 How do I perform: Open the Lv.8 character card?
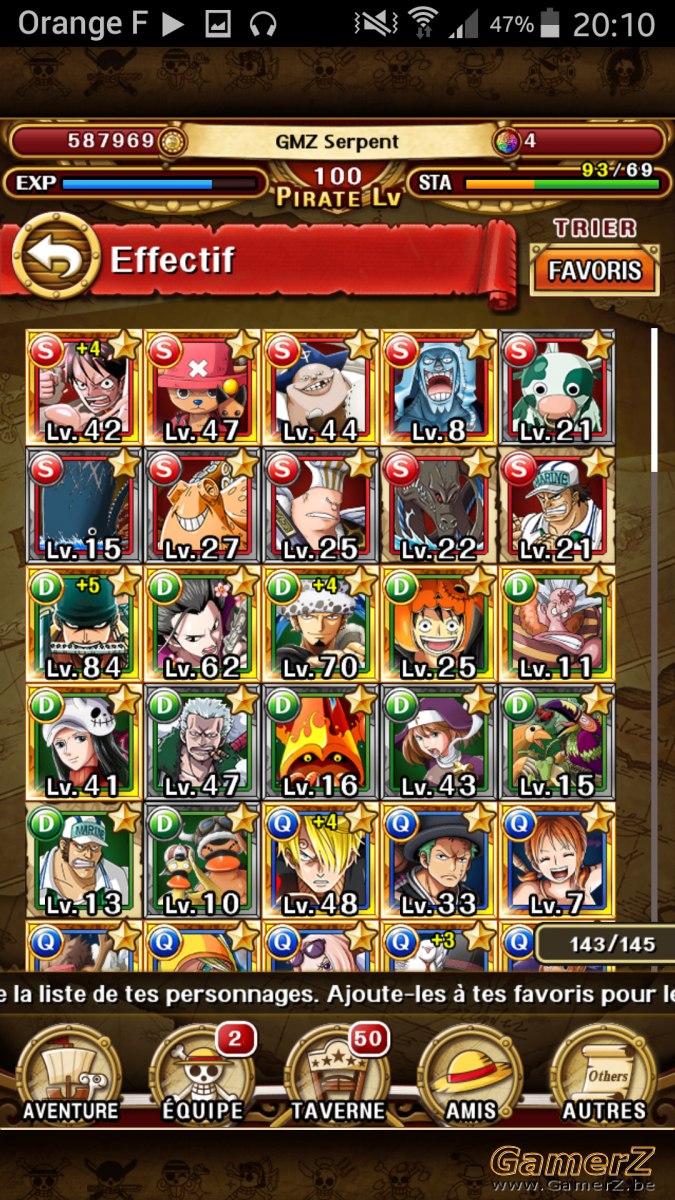438,387
